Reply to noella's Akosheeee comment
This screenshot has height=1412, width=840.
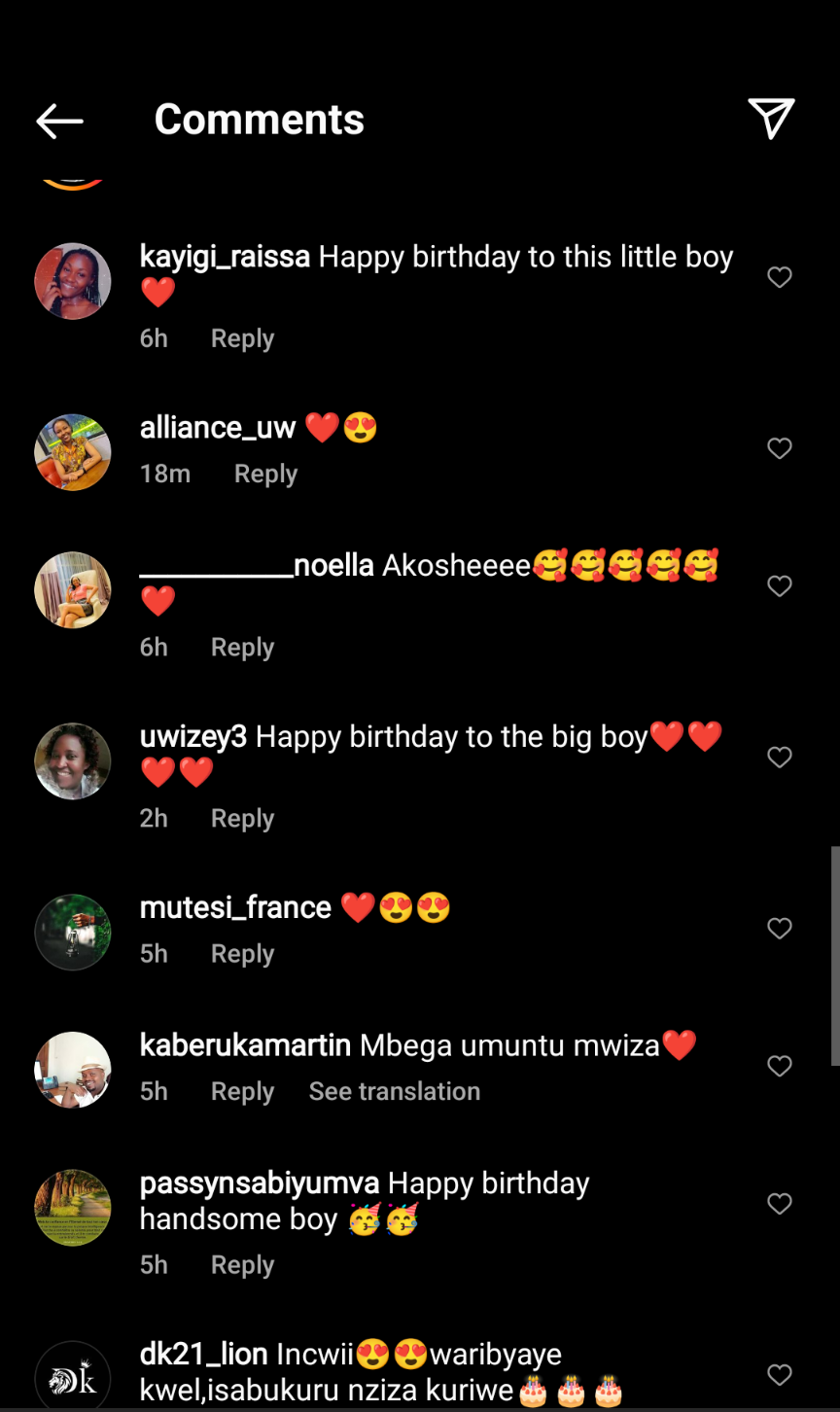coord(242,647)
